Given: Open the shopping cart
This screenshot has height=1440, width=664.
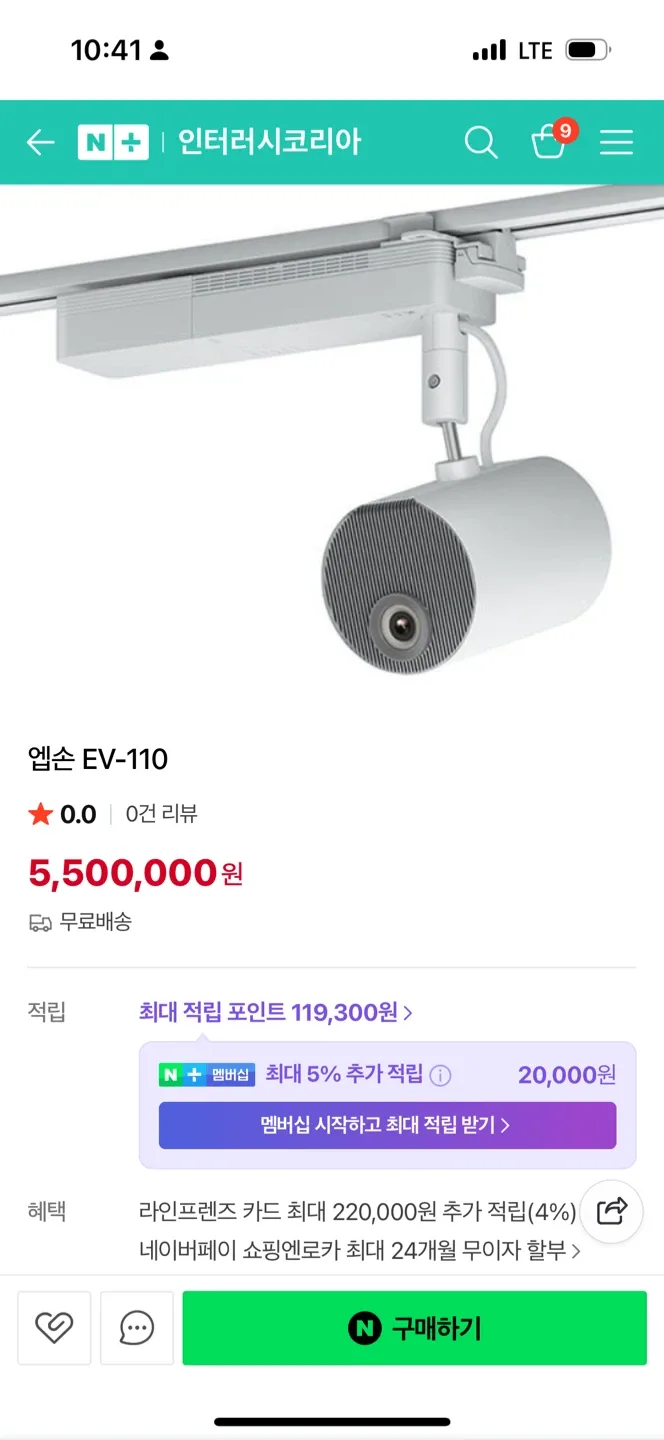Looking at the screenshot, I should [x=549, y=142].
